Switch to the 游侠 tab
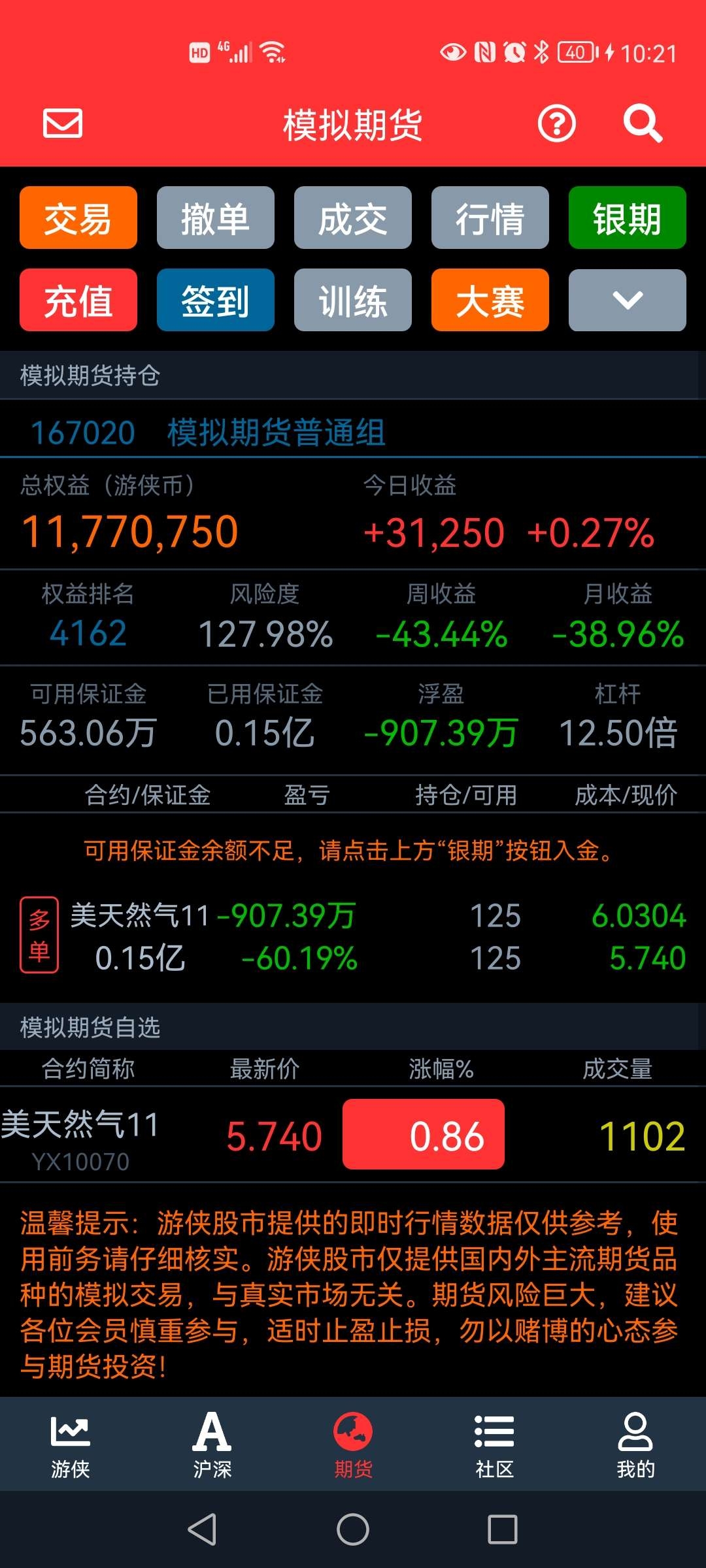706x1568 pixels. (x=71, y=1445)
